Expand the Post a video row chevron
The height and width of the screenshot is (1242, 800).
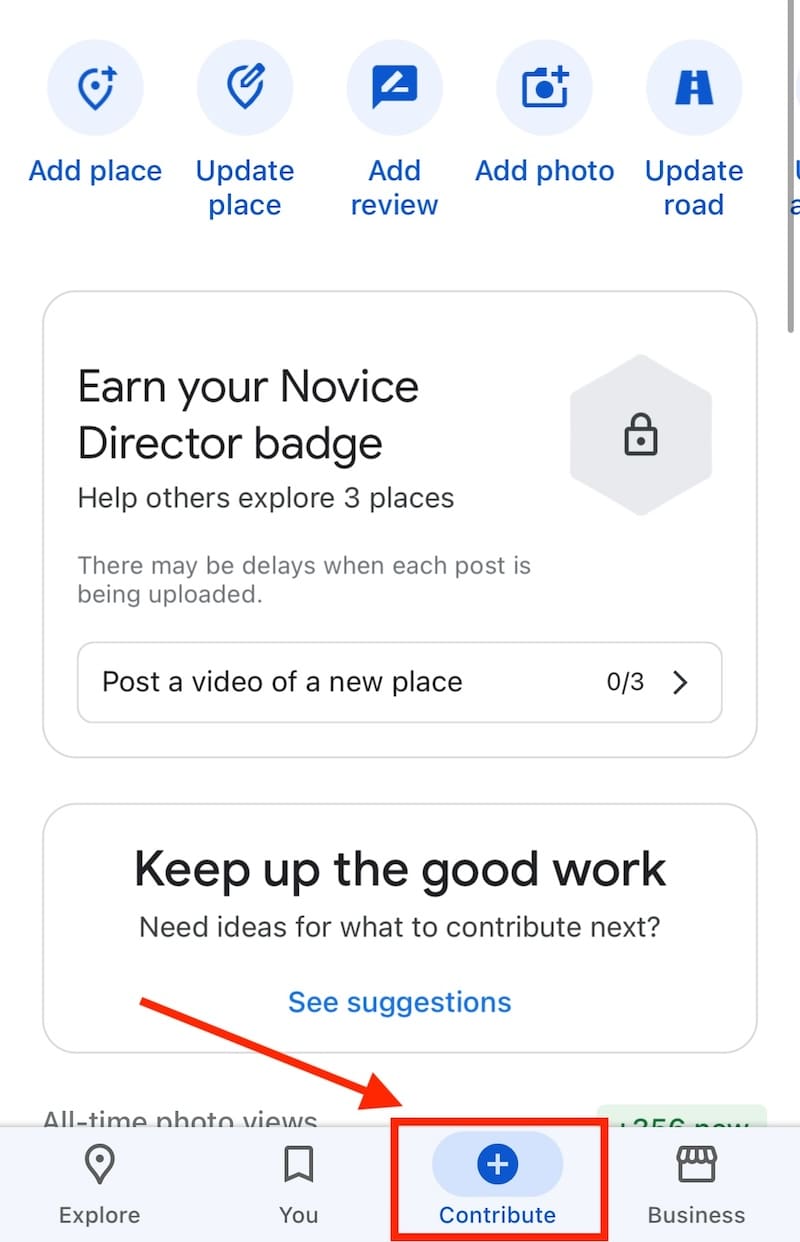click(x=681, y=683)
